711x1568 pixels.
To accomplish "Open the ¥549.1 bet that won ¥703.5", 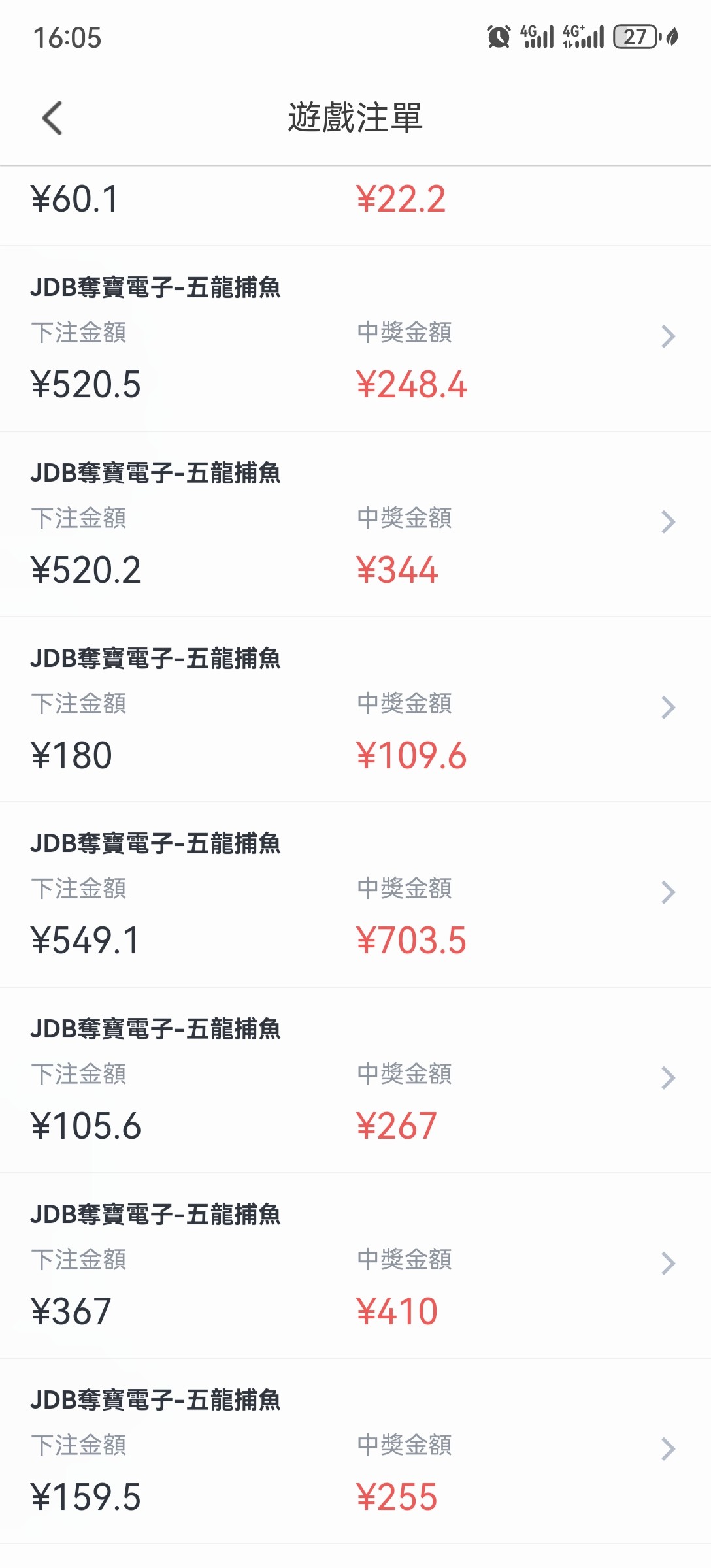I will [667, 892].
